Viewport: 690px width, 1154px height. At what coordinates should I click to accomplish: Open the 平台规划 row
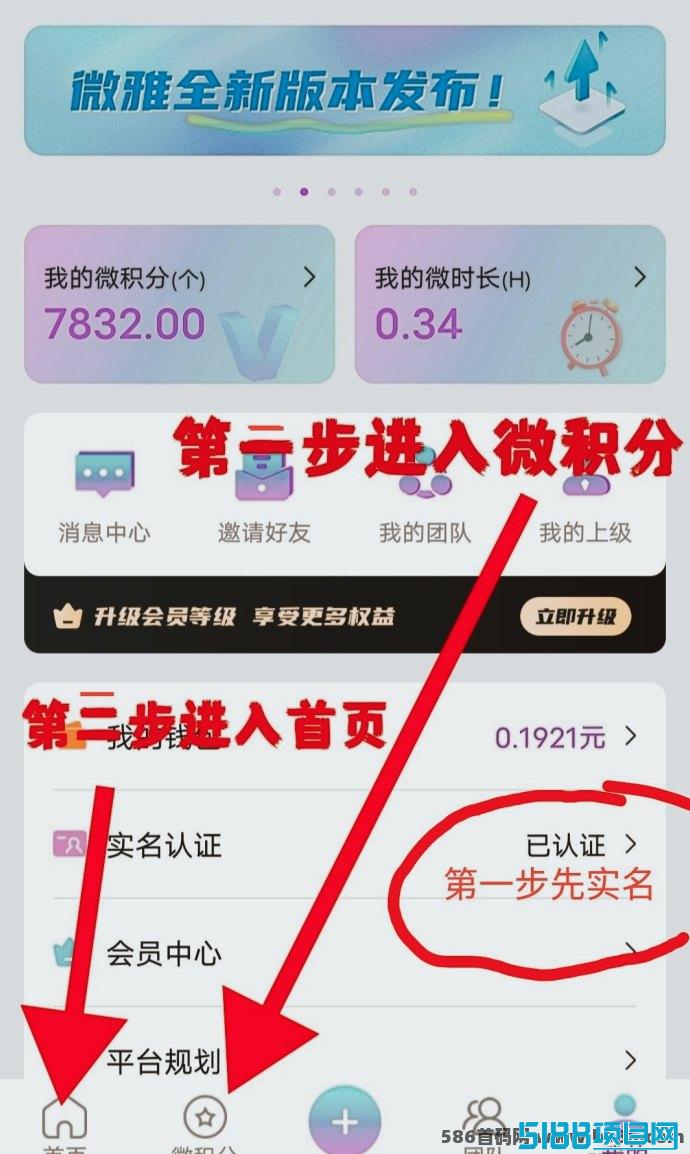pos(344,1060)
